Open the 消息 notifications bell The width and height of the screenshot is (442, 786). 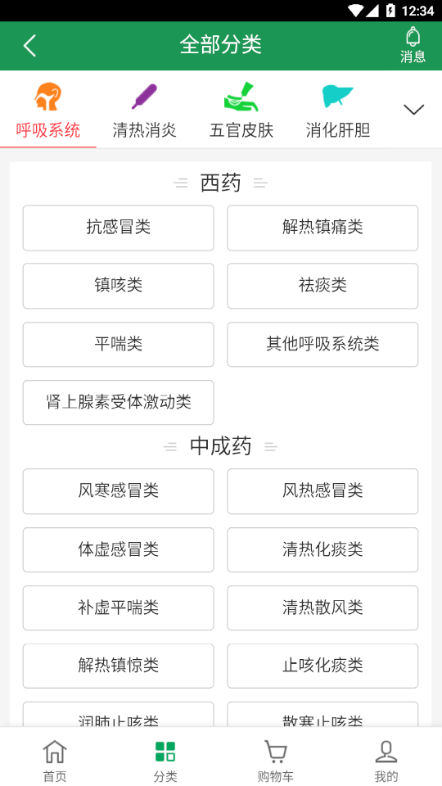tap(412, 45)
